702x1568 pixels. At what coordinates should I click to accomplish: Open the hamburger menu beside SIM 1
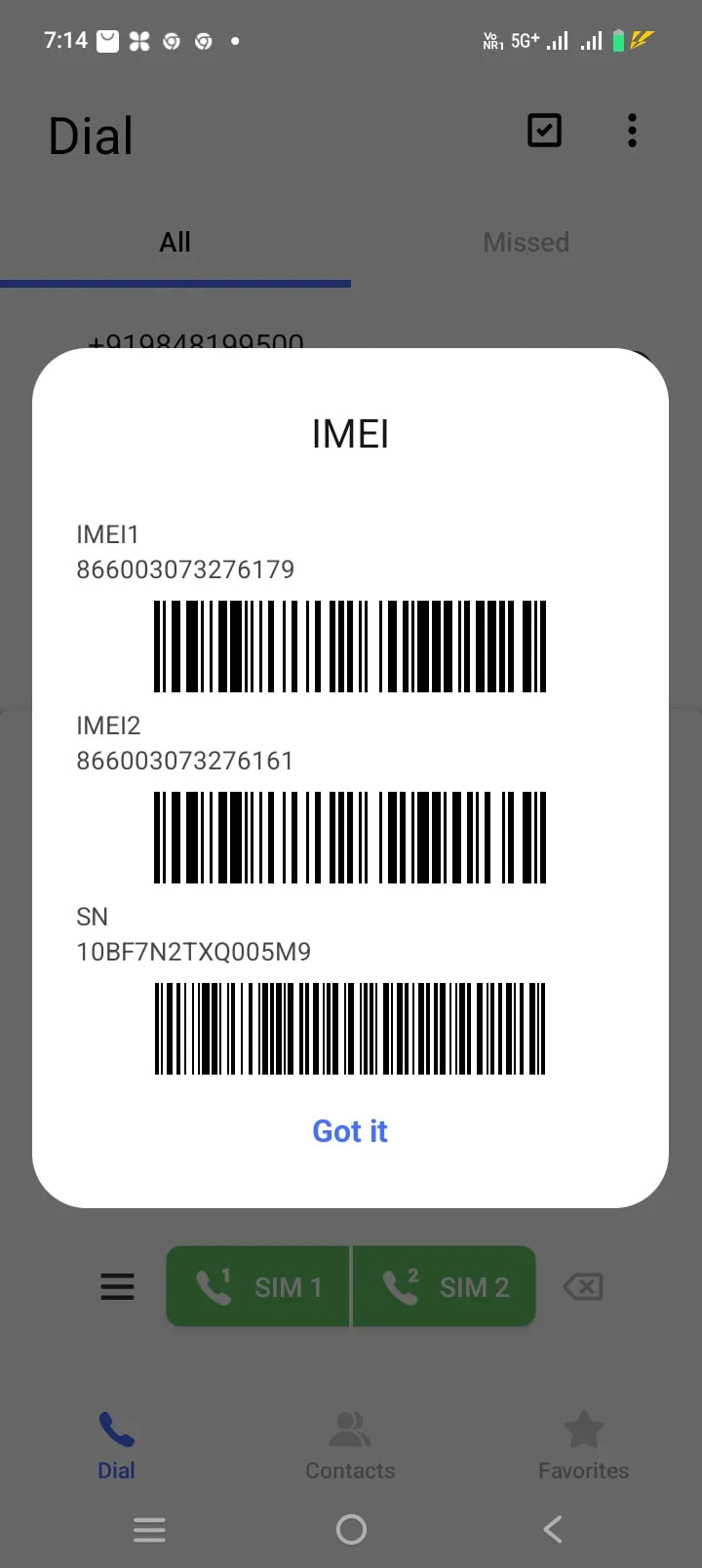tap(118, 1287)
